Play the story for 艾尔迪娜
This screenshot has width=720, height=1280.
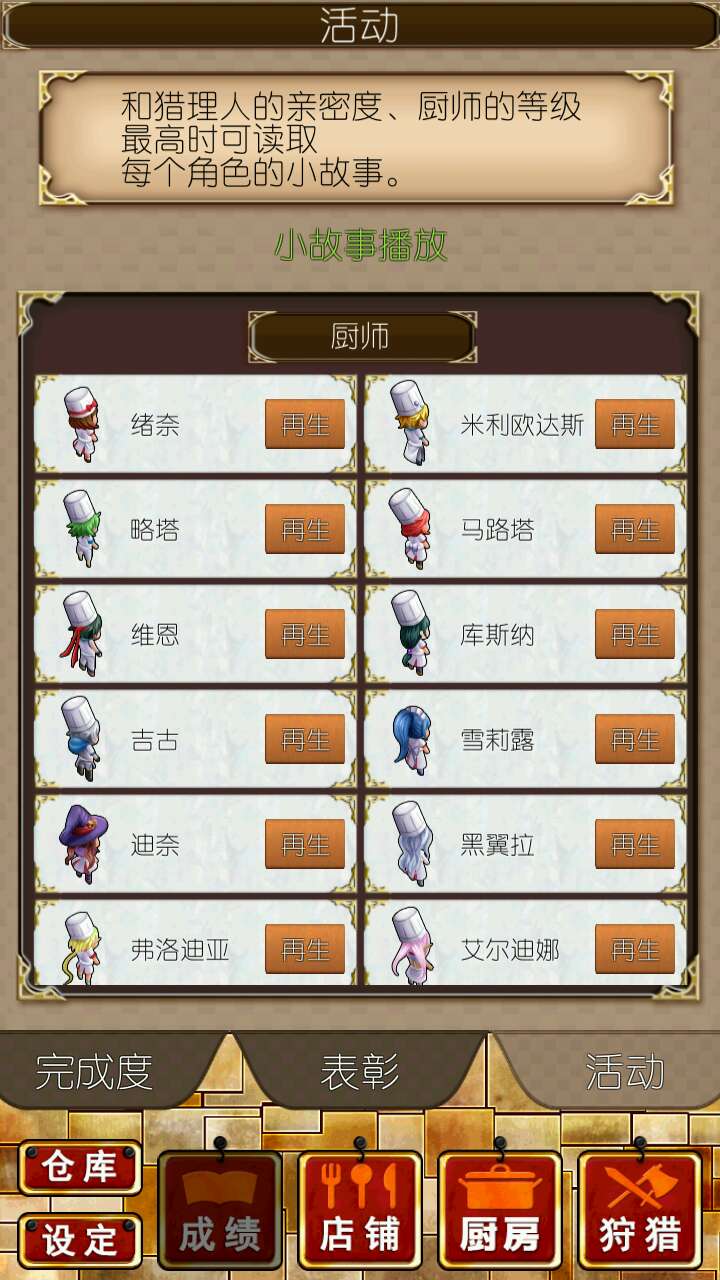635,949
